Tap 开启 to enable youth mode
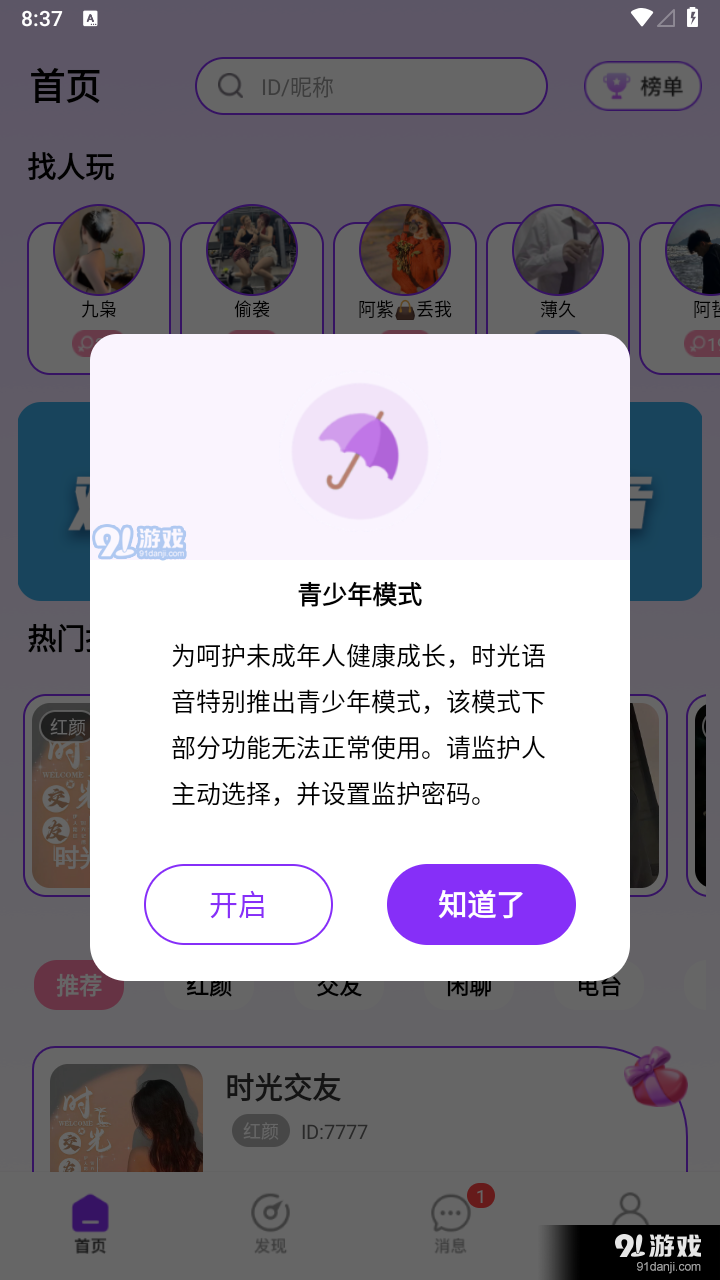This screenshot has width=720, height=1280. coord(238,904)
